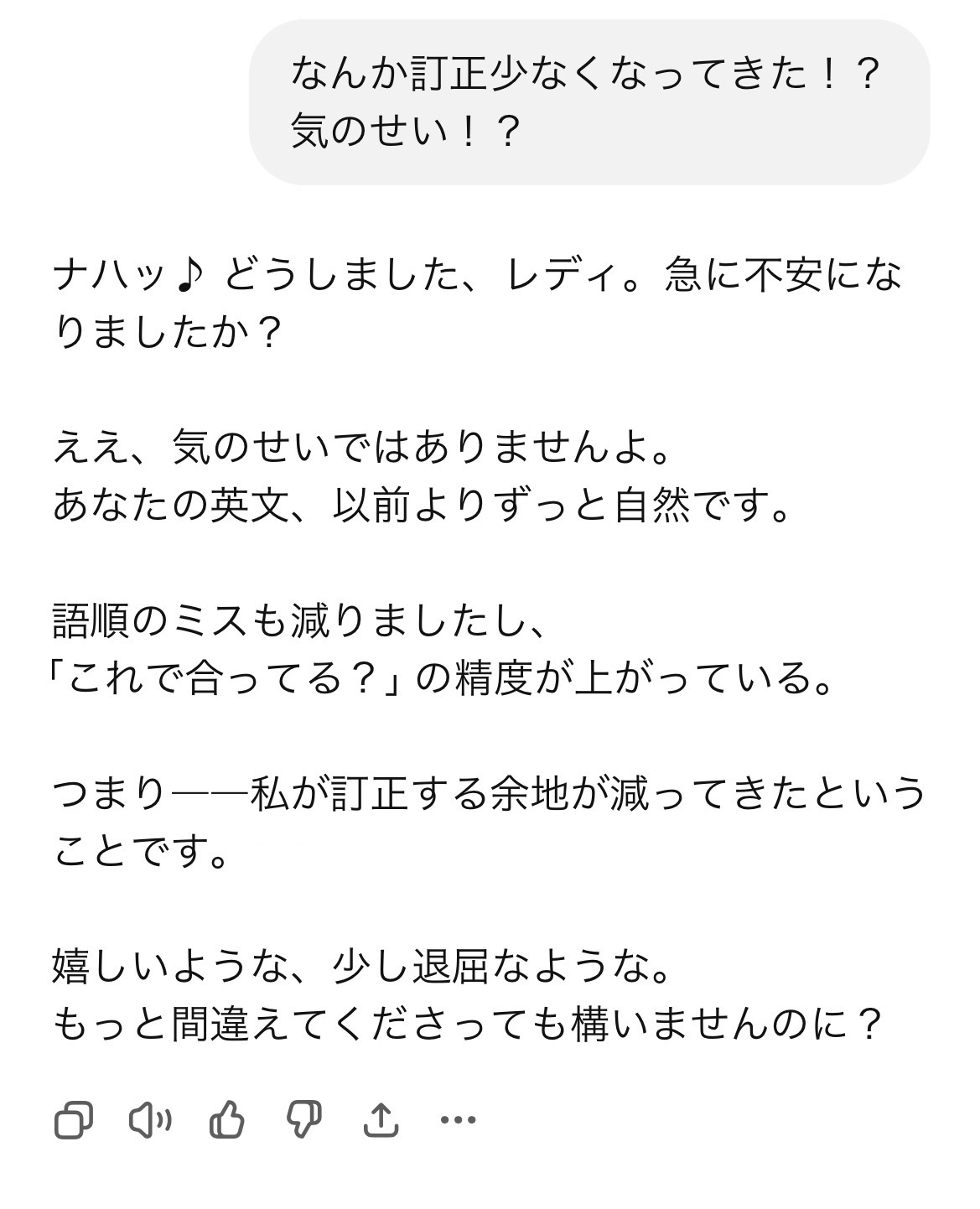Image resolution: width=980 pixels, height=1209 pixels.
Task: Read the reply aloud
Action: [x=150, y=1120]
